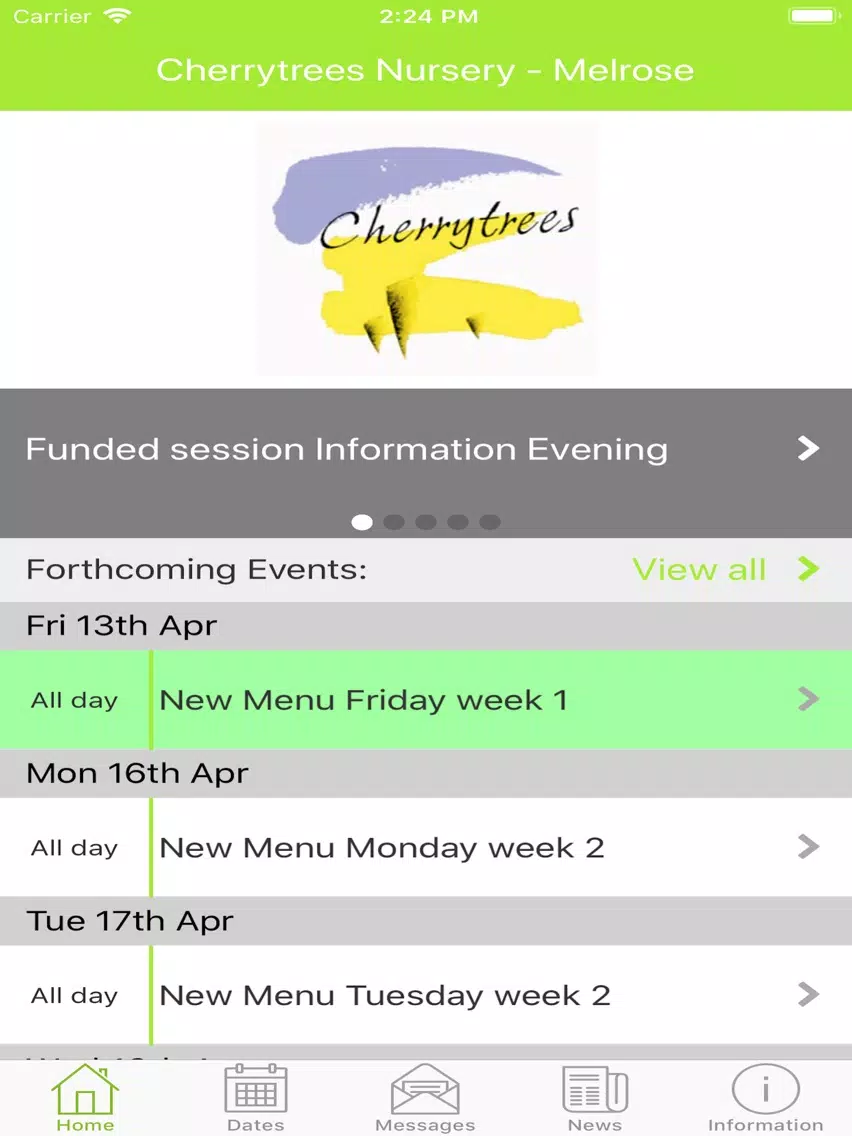Image resolution: width=852 pixels, height=1136 pixels.
Task: Switch to the News tab
Action: point(595,1098)
